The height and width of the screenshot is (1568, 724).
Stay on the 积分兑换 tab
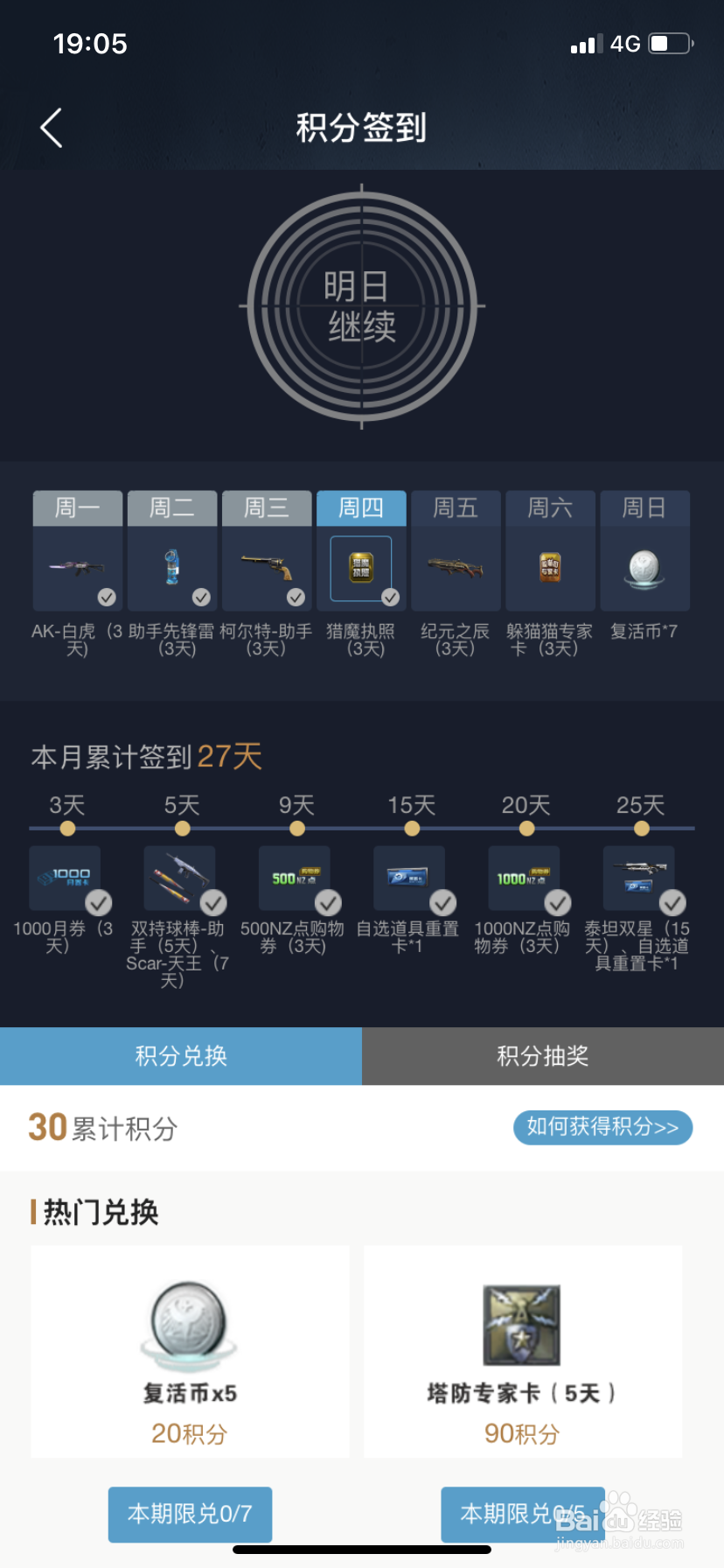coord(181,1056)
